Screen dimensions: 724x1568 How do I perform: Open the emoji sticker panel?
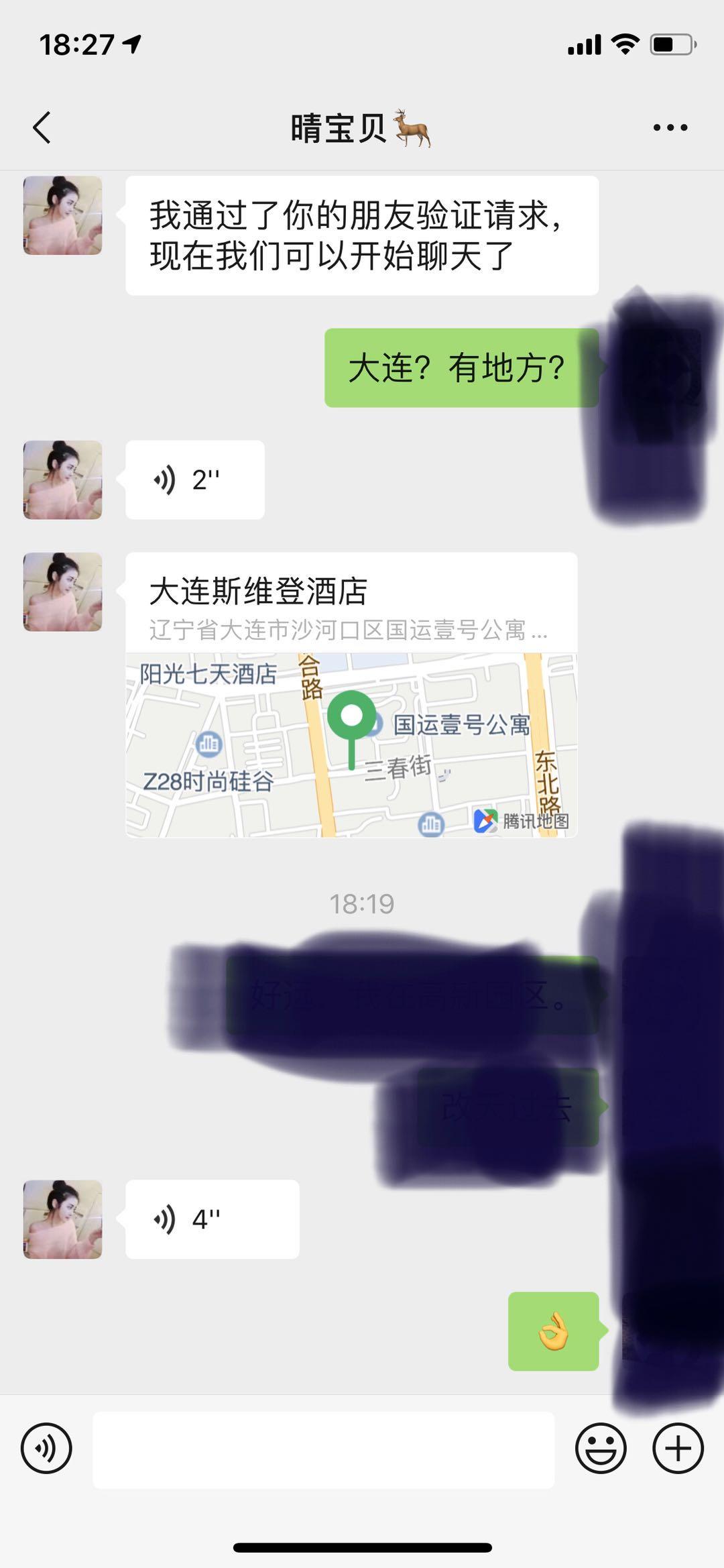point(601,1448)
